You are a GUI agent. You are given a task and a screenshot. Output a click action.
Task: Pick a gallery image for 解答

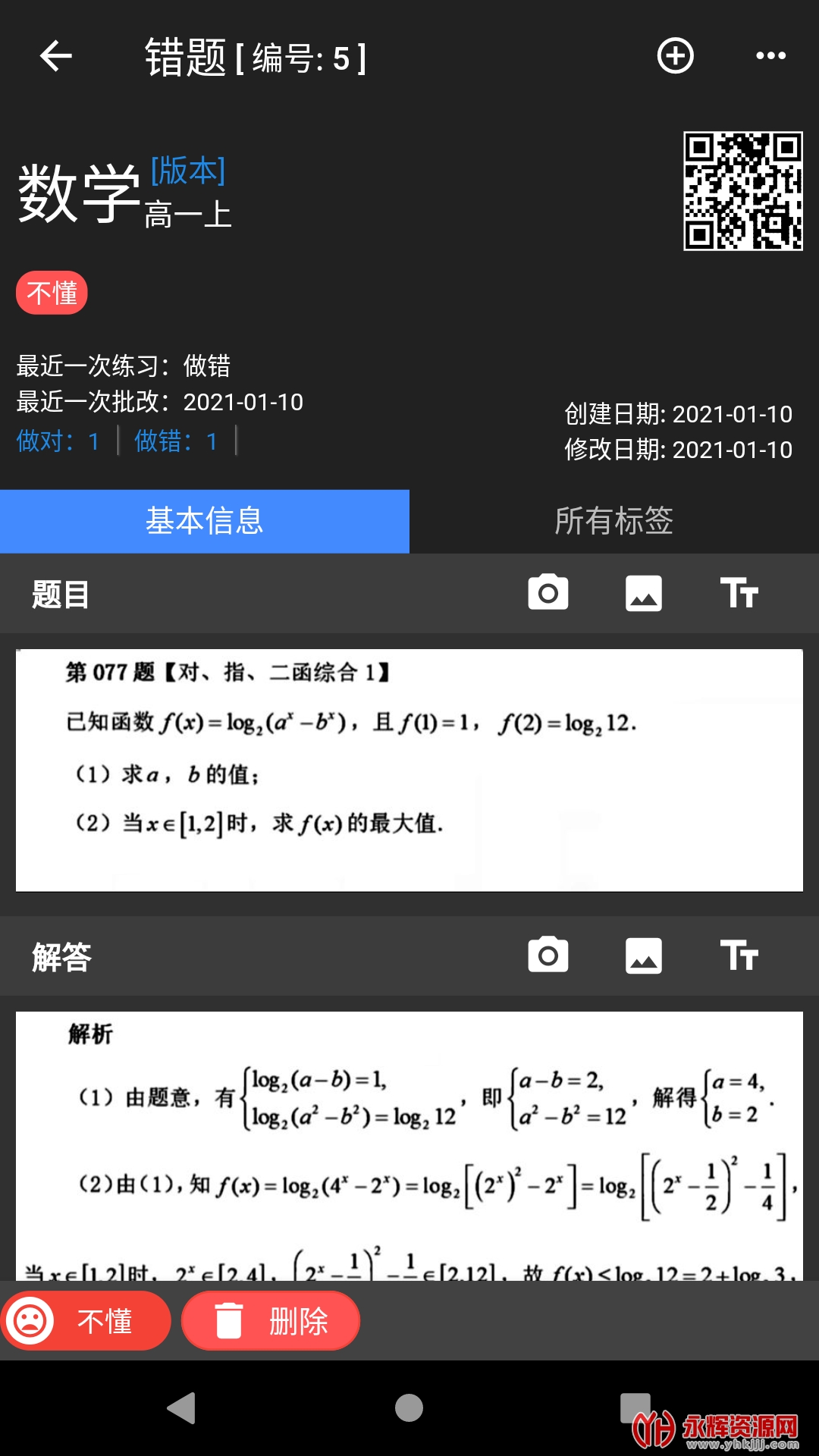pos(643,955)
